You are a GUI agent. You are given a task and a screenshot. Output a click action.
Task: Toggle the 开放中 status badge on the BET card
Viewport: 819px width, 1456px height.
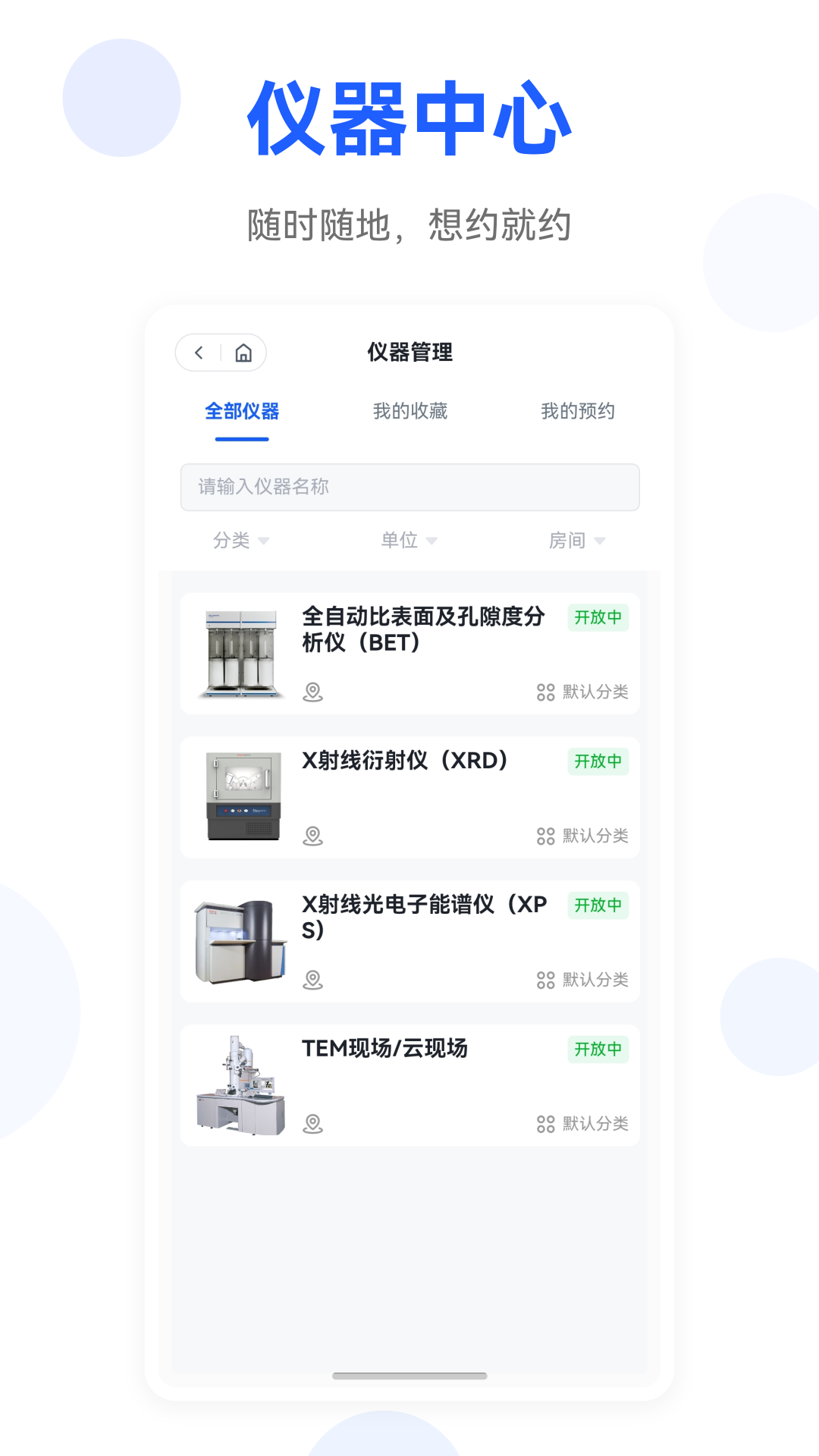click(x=598, y=618)
